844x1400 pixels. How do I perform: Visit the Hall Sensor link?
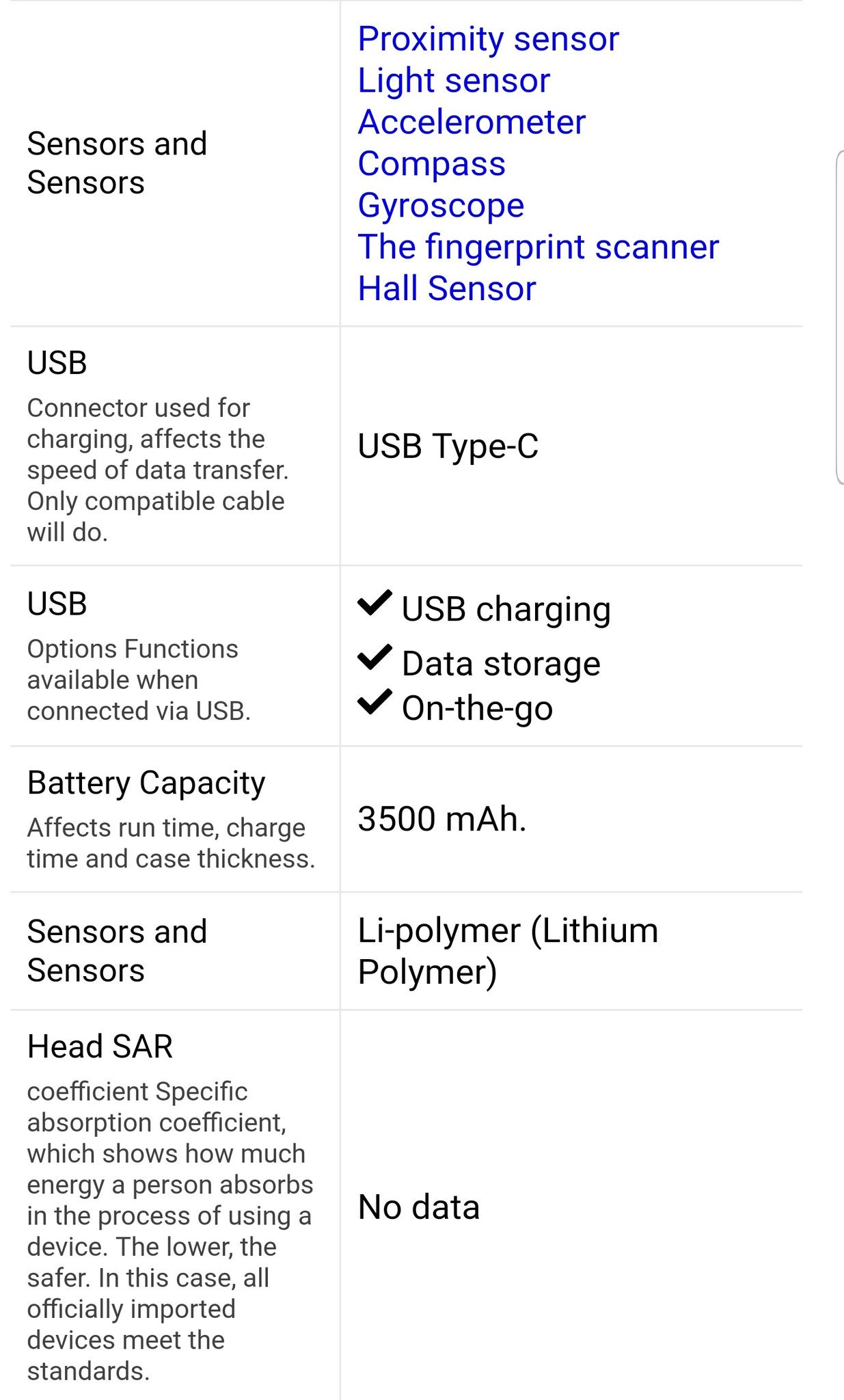447,288
